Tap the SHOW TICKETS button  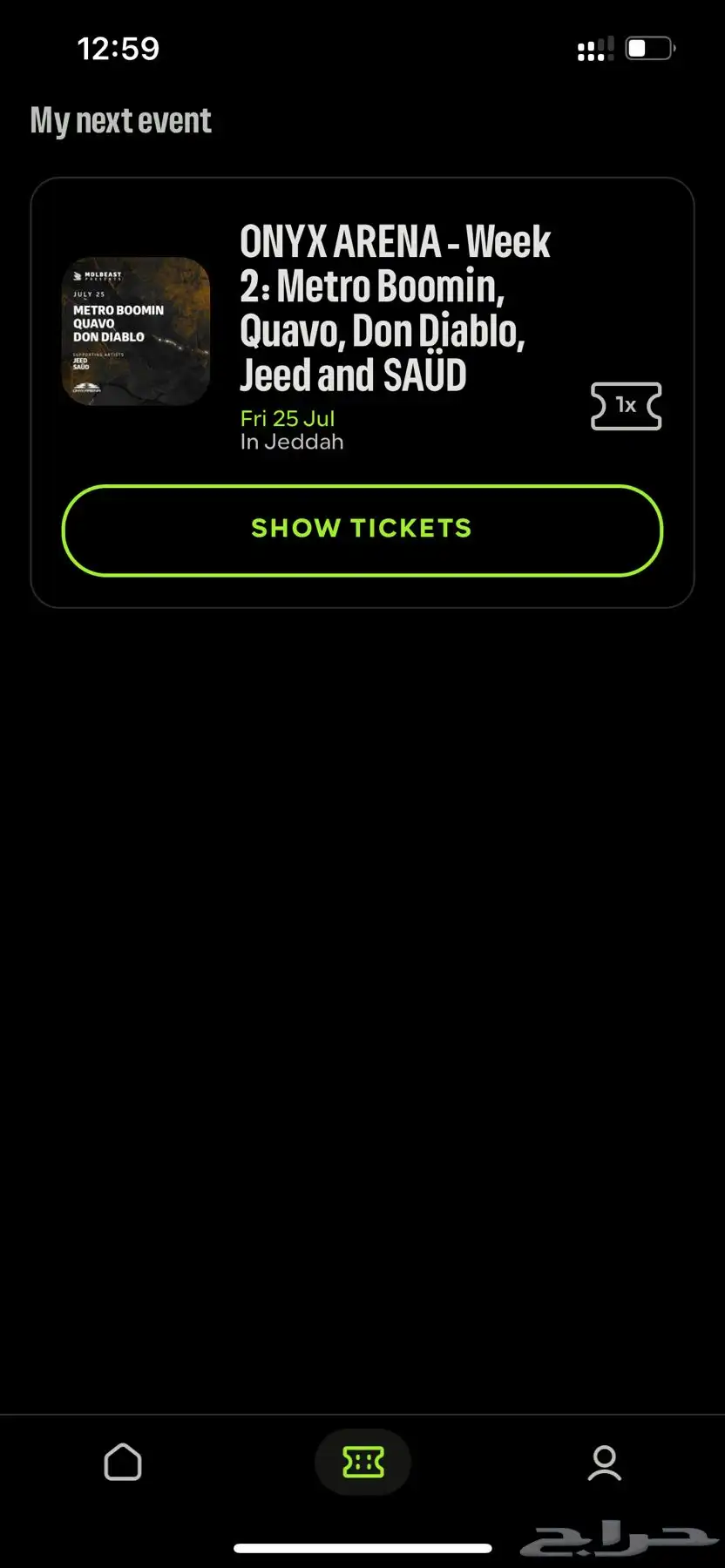click(x=362, y=530)
